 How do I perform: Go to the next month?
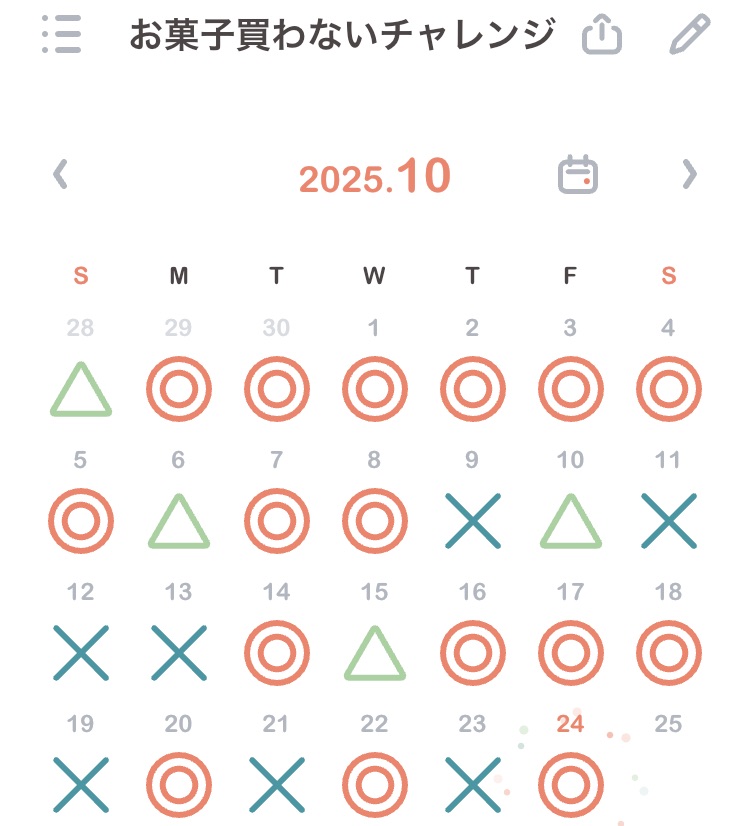click(689, 175)
